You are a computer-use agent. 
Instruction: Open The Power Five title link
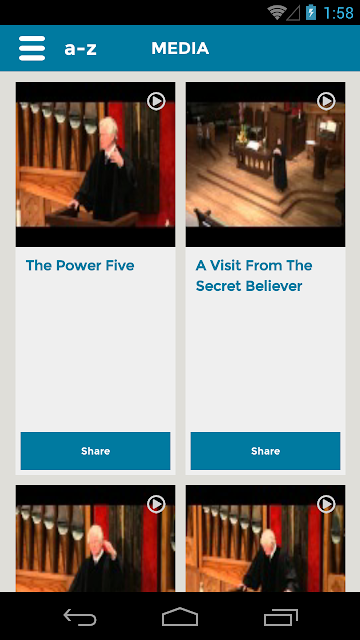(80, 265)
